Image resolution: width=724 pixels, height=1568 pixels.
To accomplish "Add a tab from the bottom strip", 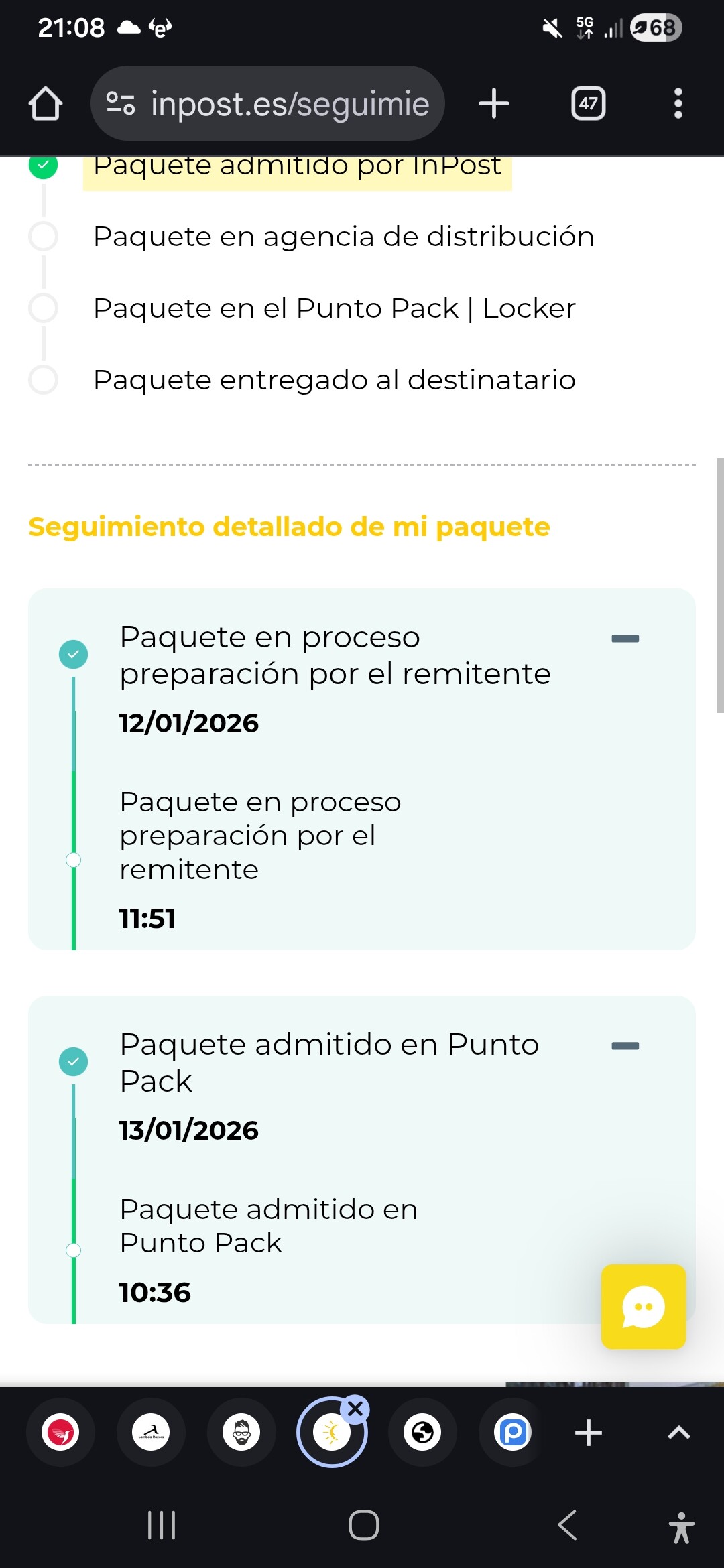I will pos(589,1433).
